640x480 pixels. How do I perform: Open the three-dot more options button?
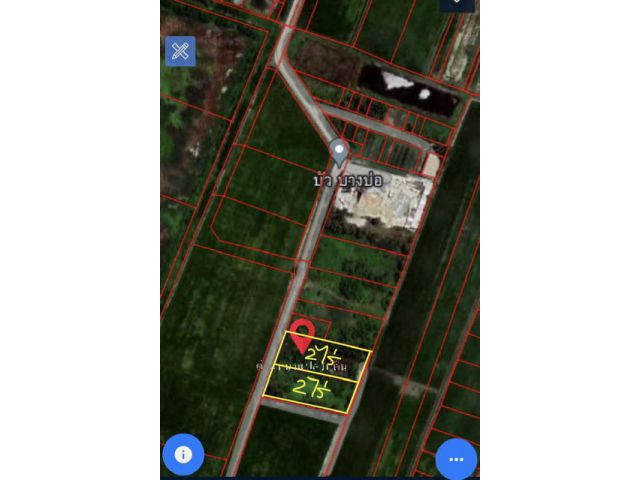coord(456,459)
